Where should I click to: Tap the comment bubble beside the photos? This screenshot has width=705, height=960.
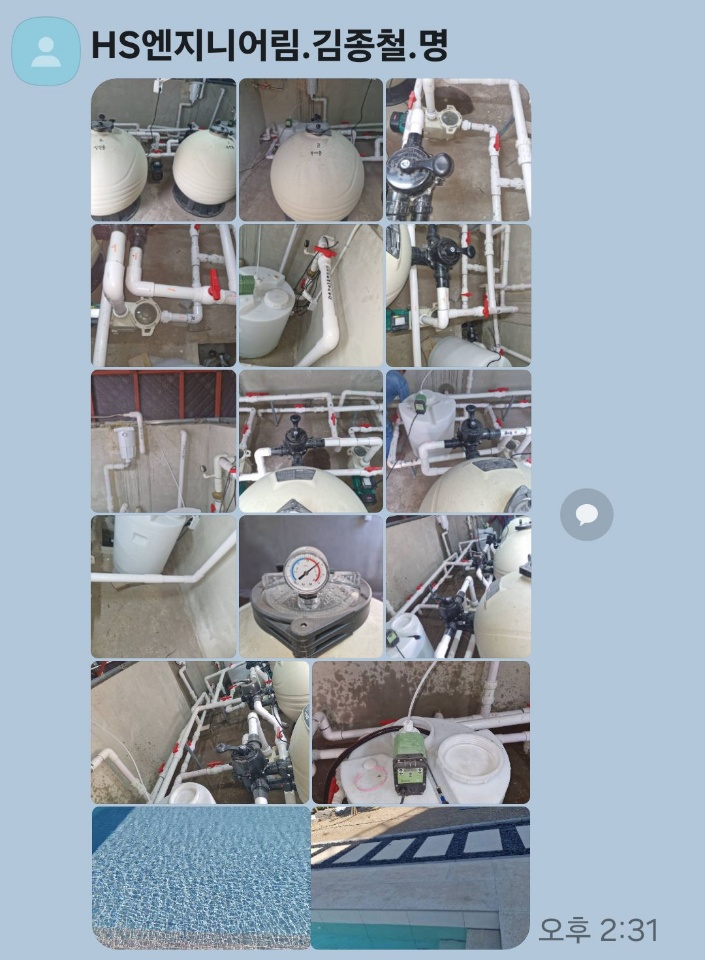[x=587, y=515]
